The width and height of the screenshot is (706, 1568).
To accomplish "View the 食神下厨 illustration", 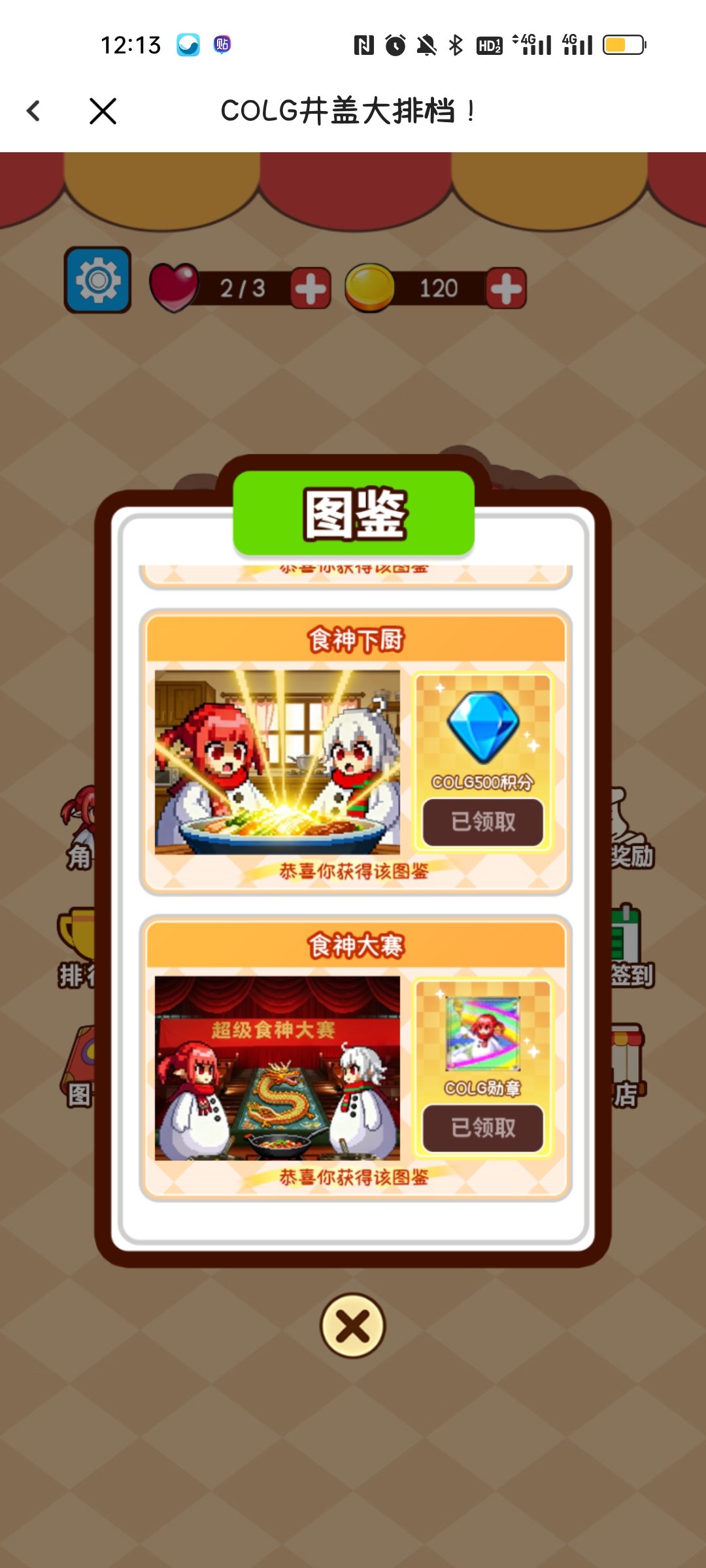I will pos(277,762).
